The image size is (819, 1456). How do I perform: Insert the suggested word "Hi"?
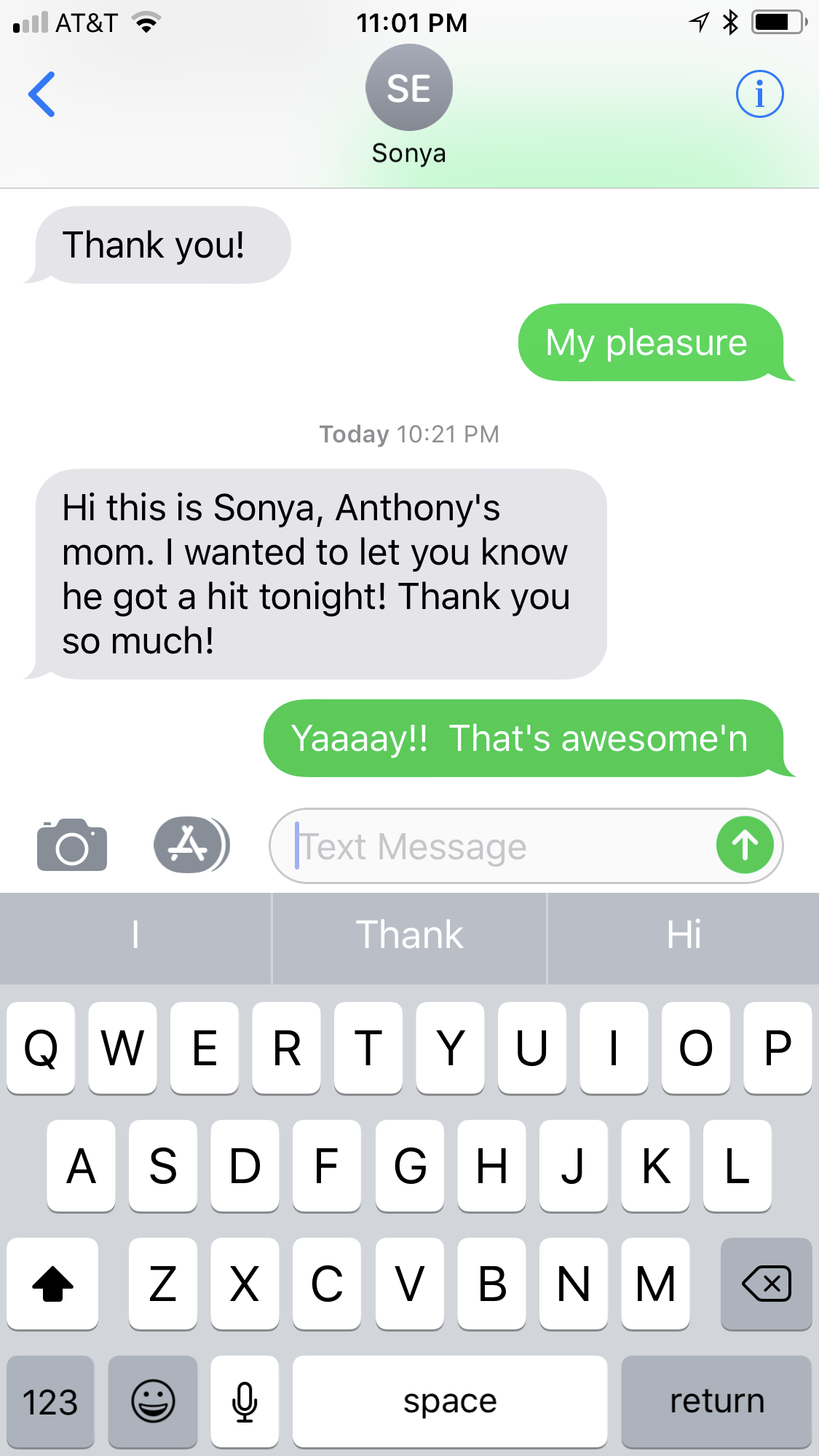tap(684, 935)
